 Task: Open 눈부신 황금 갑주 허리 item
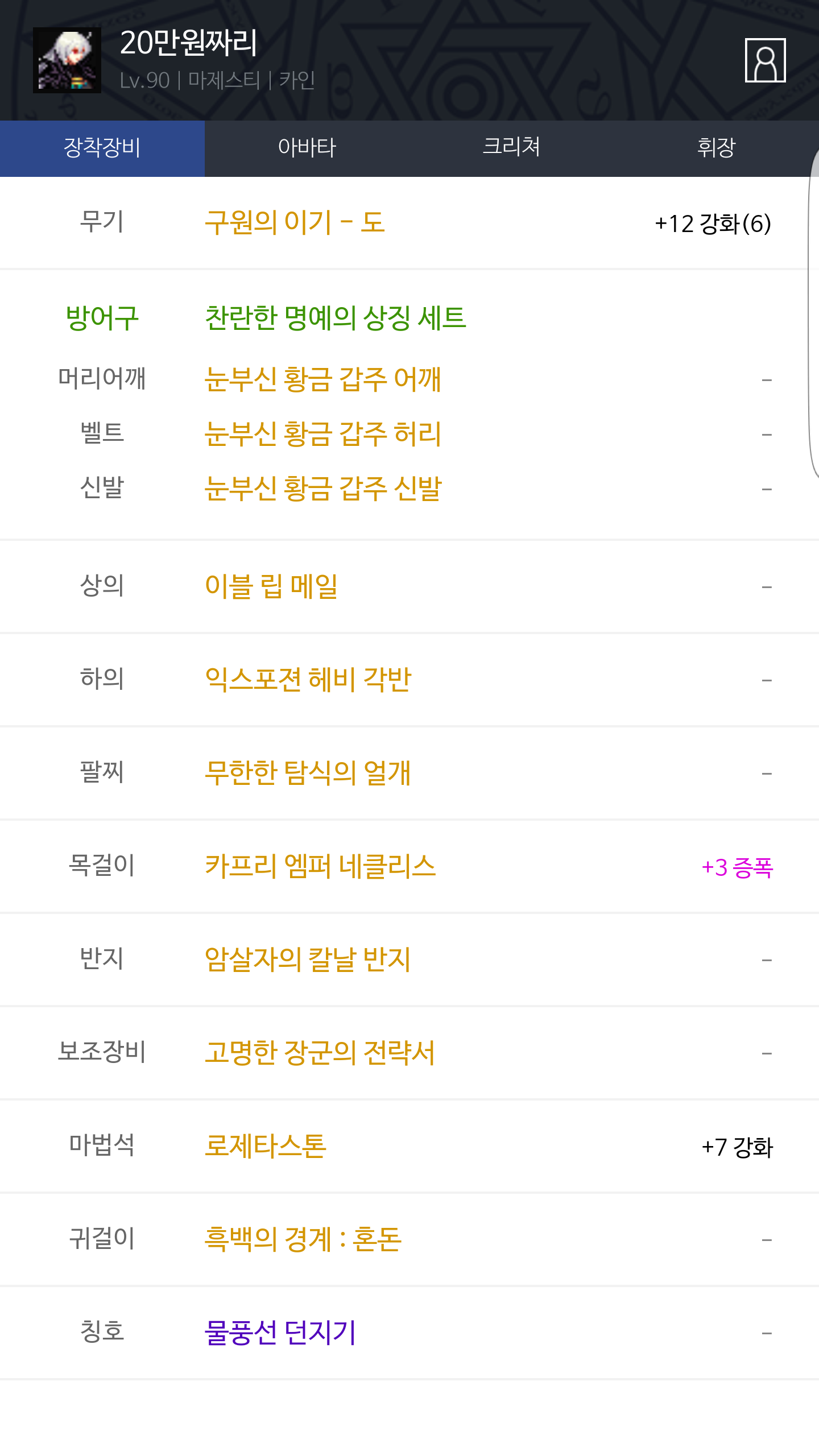[x=323, y=434]
